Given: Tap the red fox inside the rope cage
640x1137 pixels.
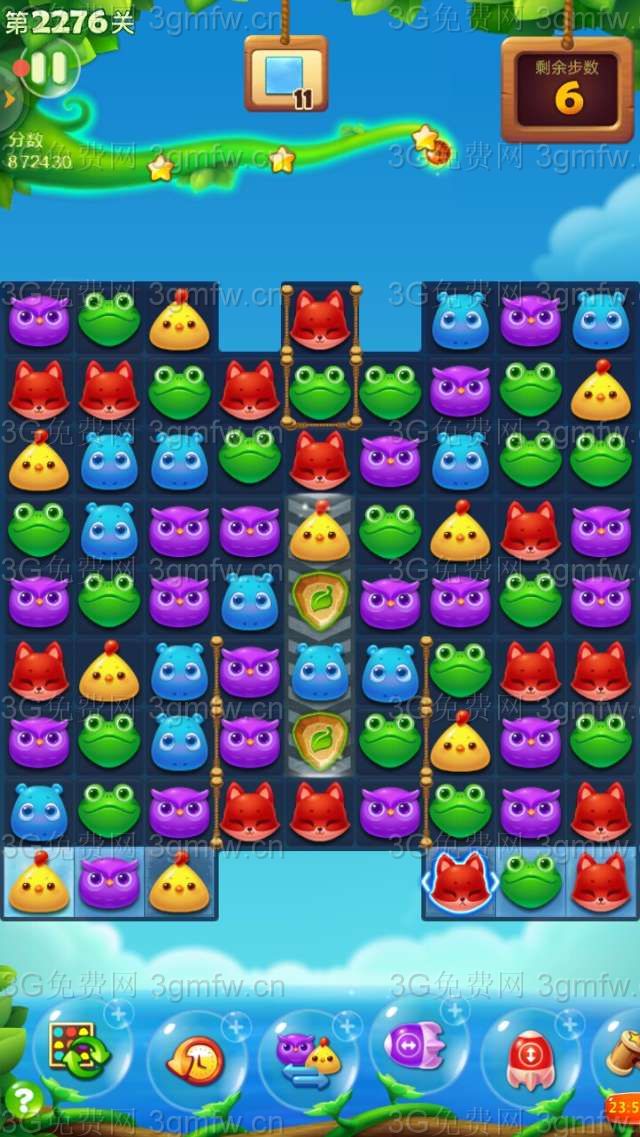Looking at the screenshot, I should pos(320,321).
